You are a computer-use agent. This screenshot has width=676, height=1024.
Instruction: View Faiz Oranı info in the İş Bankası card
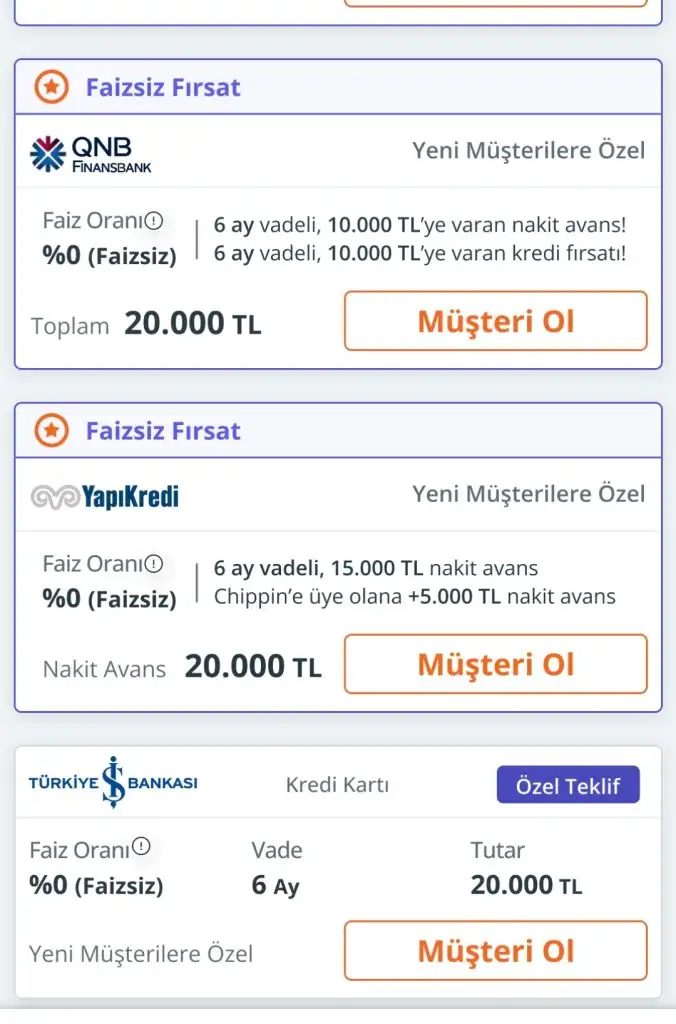click(x=141, y=851)
